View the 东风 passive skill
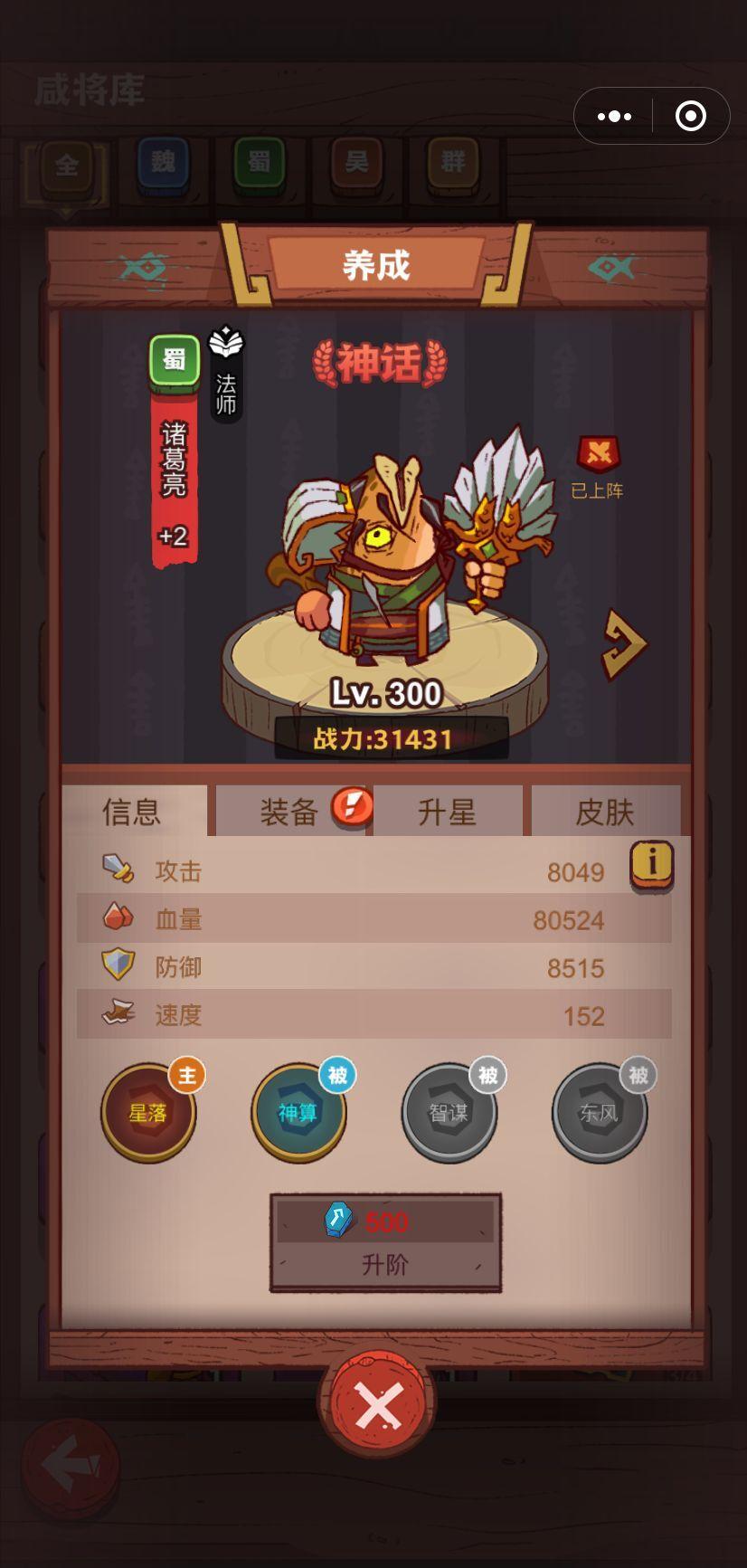This screenshot has height=1568, width=747. point(599,1112)
